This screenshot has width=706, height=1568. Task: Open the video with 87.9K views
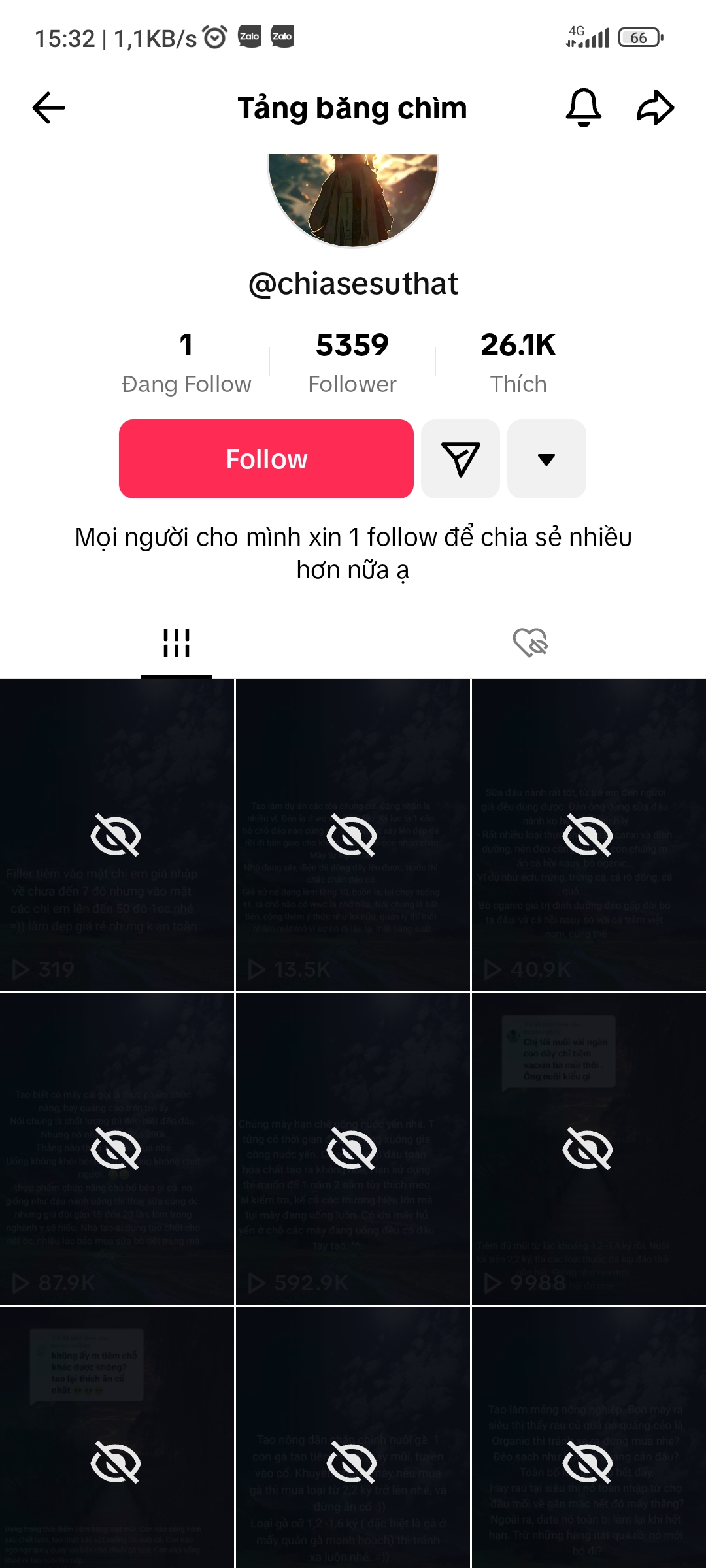[117, 1149]
